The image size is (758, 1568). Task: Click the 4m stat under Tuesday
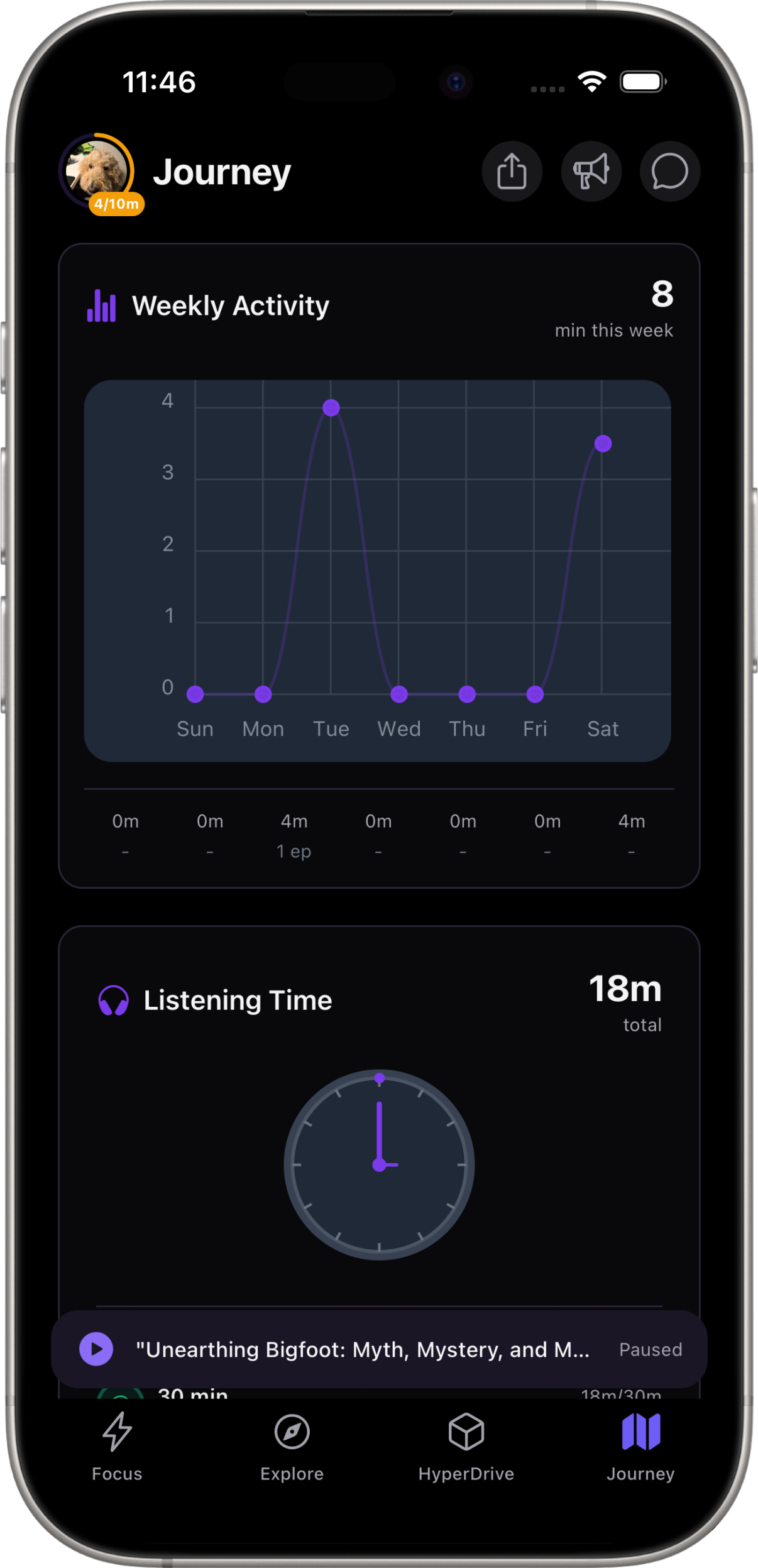point(294,821)
